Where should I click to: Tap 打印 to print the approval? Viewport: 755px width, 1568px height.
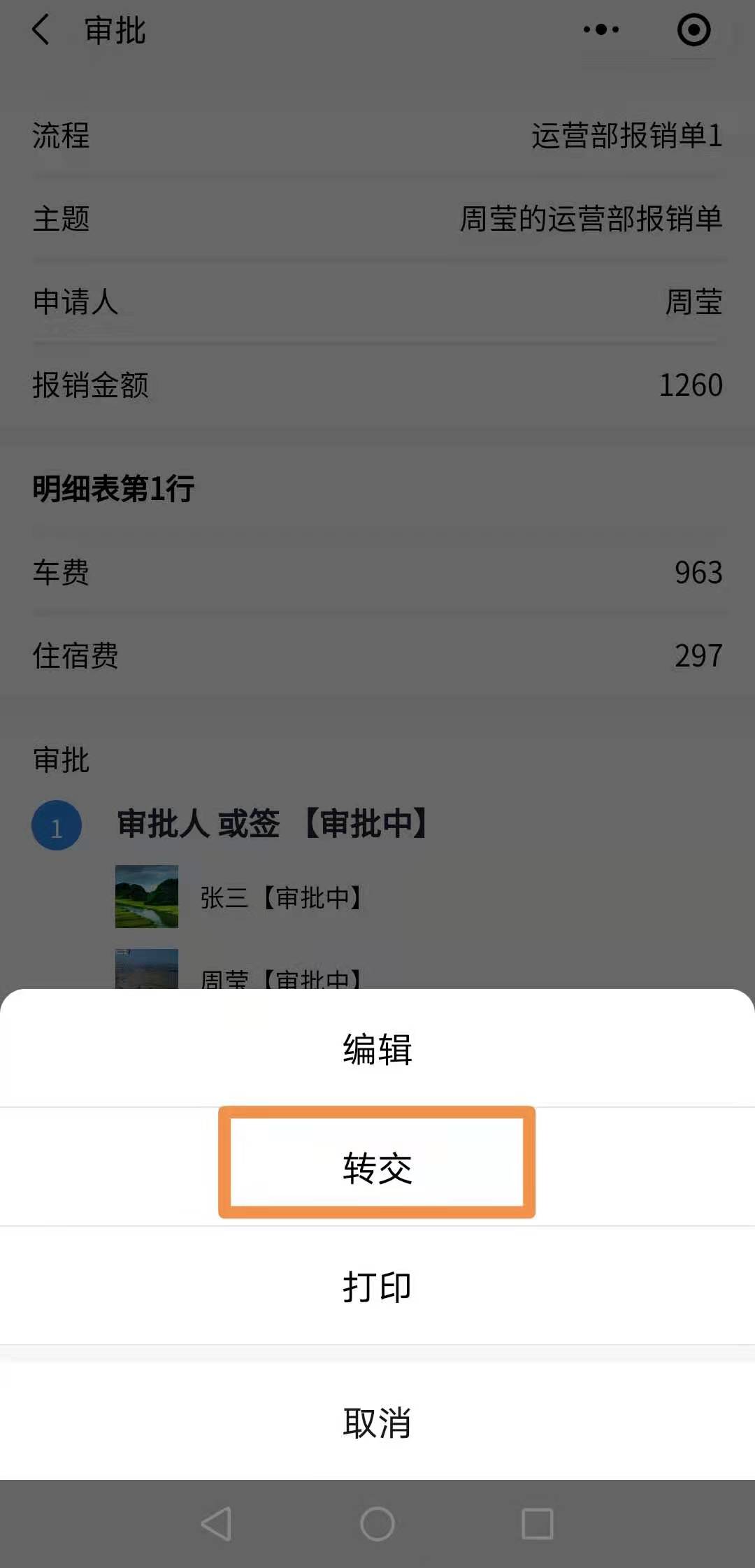(x=377, y=1285)
